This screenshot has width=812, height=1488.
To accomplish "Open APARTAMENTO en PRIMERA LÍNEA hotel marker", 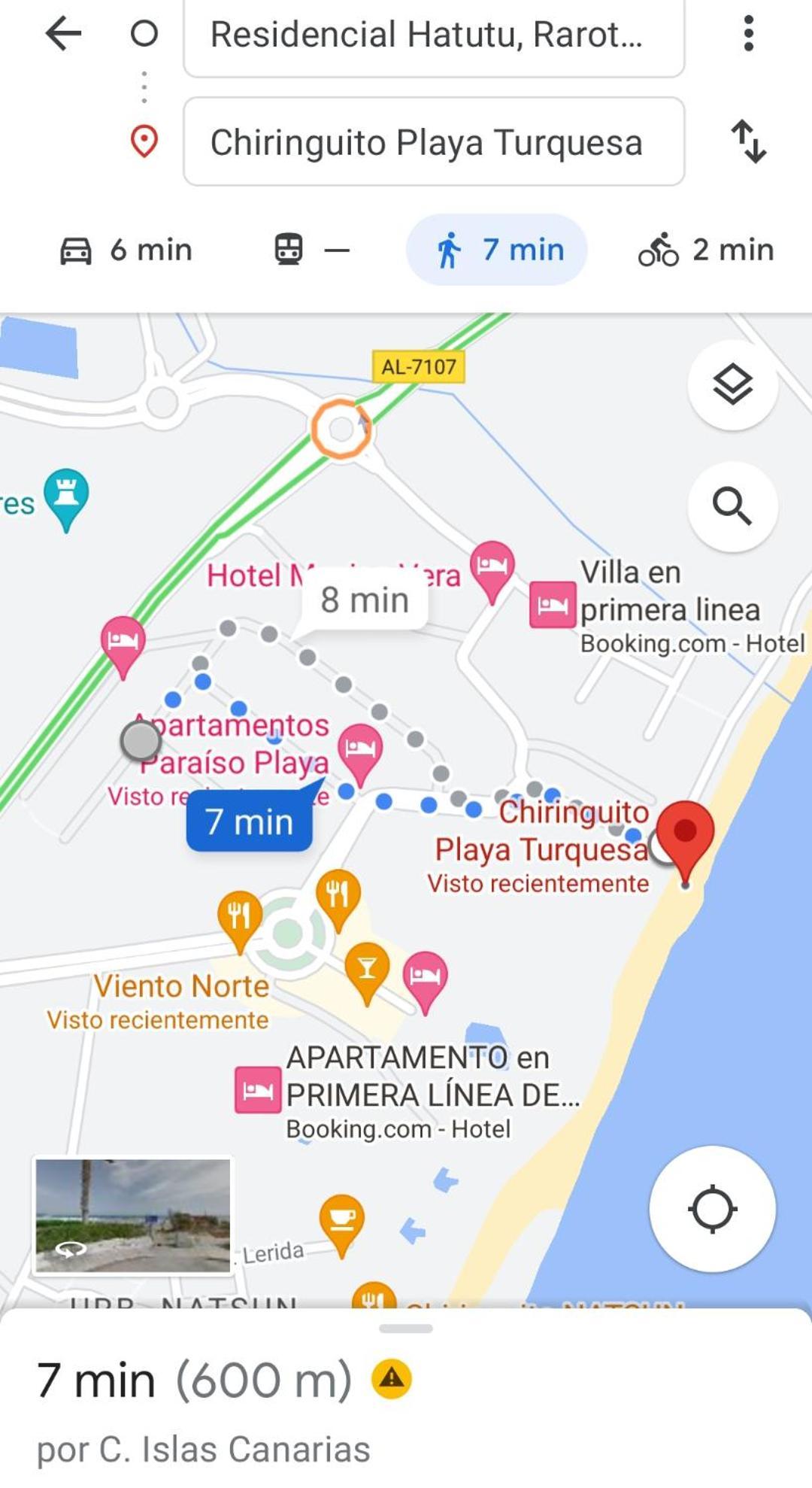I will point(257,1090).
